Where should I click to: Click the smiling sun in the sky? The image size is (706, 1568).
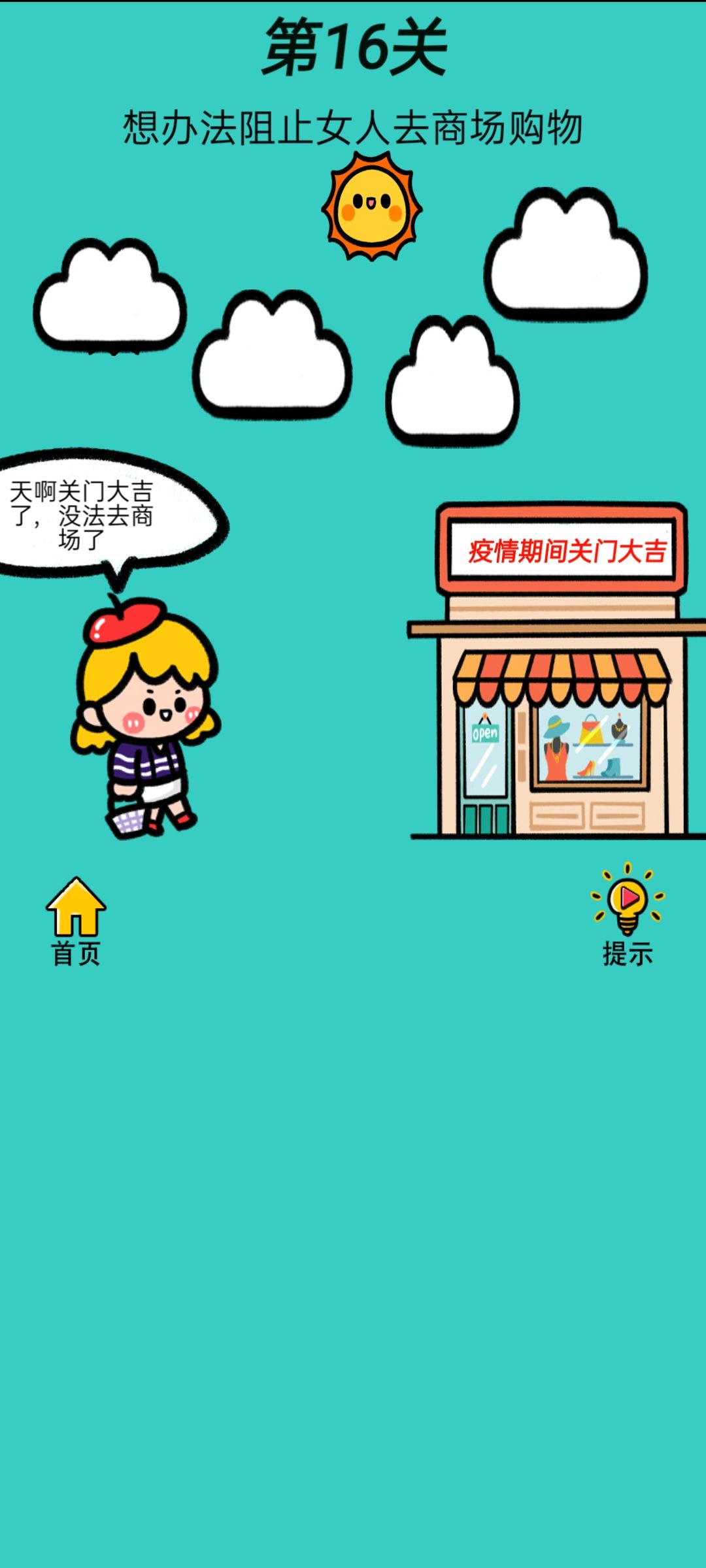[x=370, y=206]
